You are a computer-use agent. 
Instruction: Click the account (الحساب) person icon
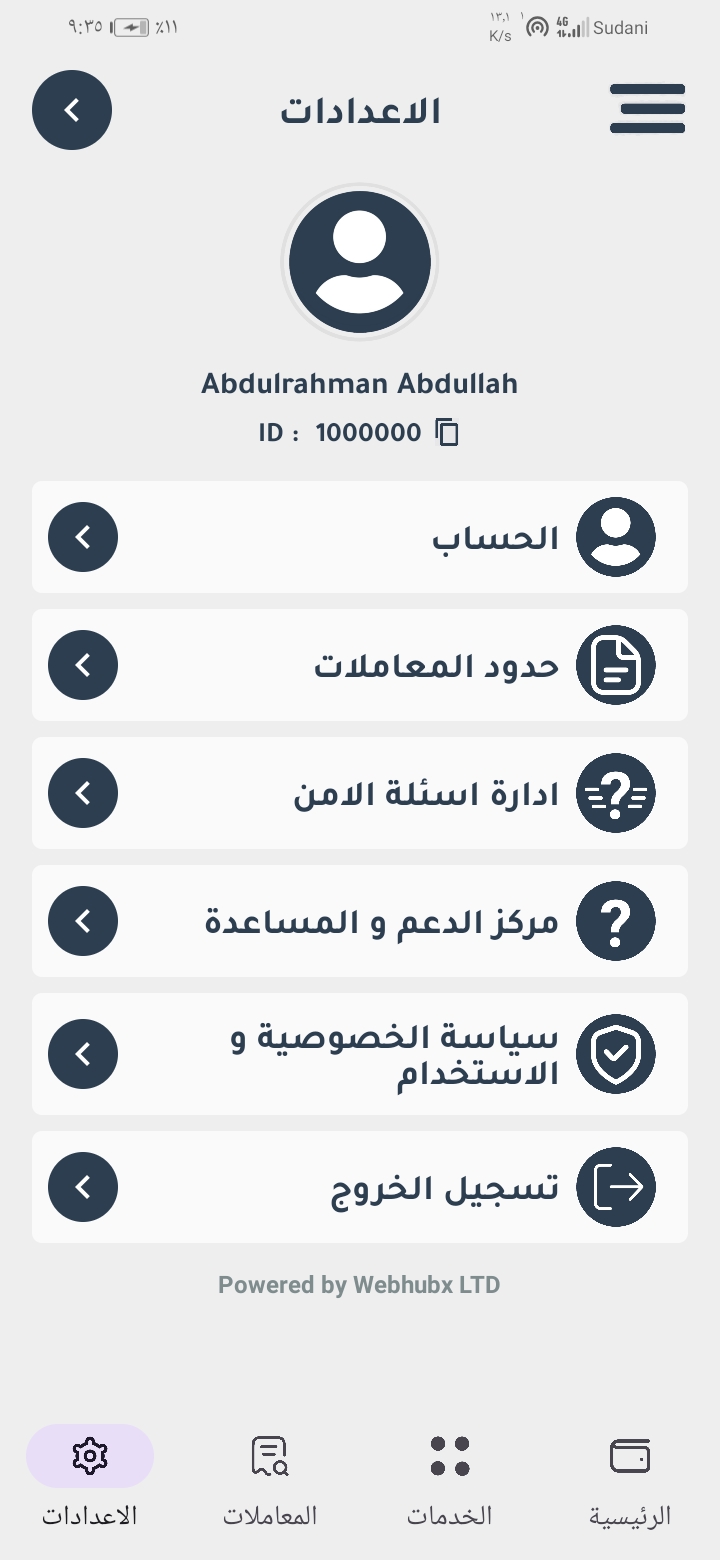[x=616, y=537]
